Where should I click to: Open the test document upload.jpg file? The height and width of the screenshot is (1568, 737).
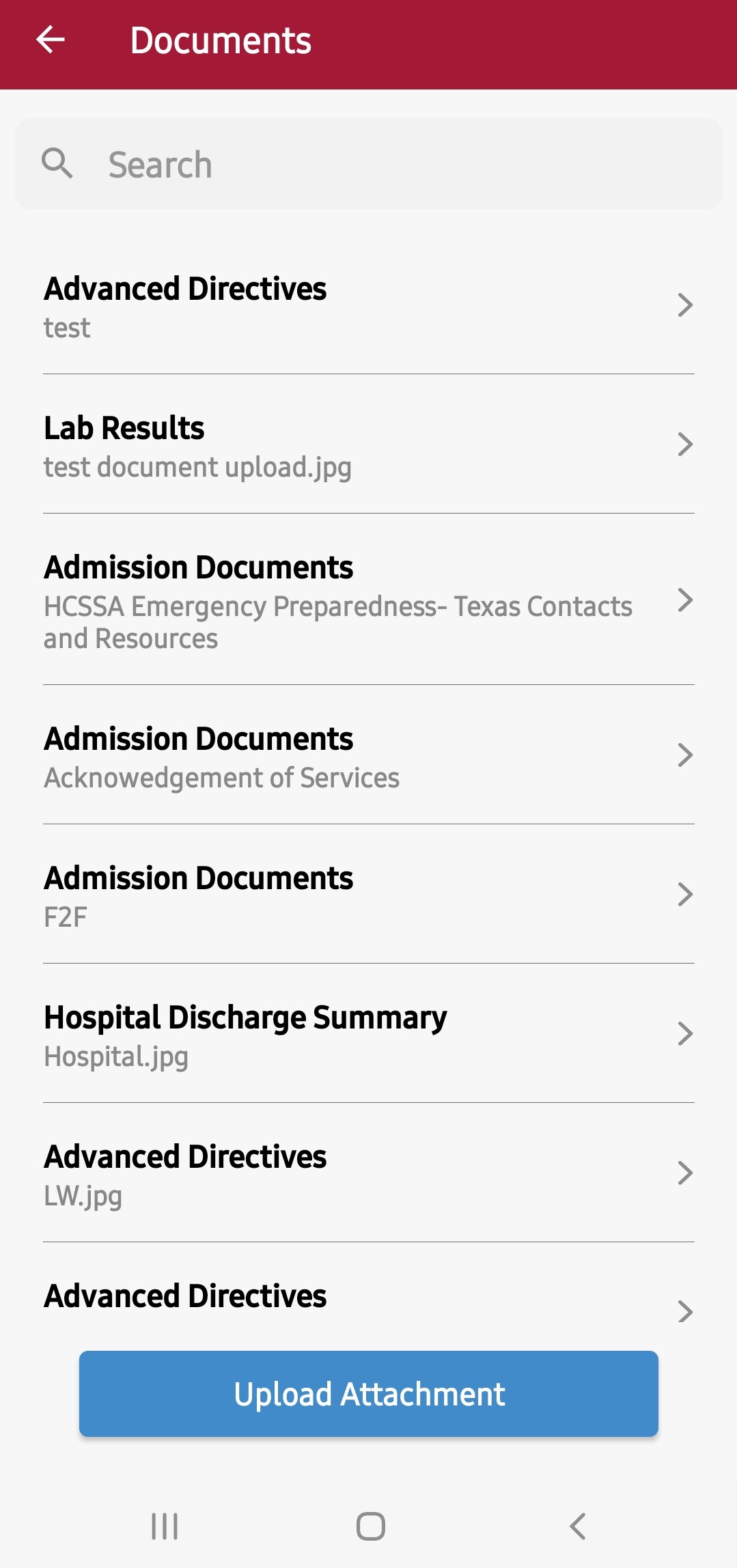pyautogui.click(x=197, y=468)
